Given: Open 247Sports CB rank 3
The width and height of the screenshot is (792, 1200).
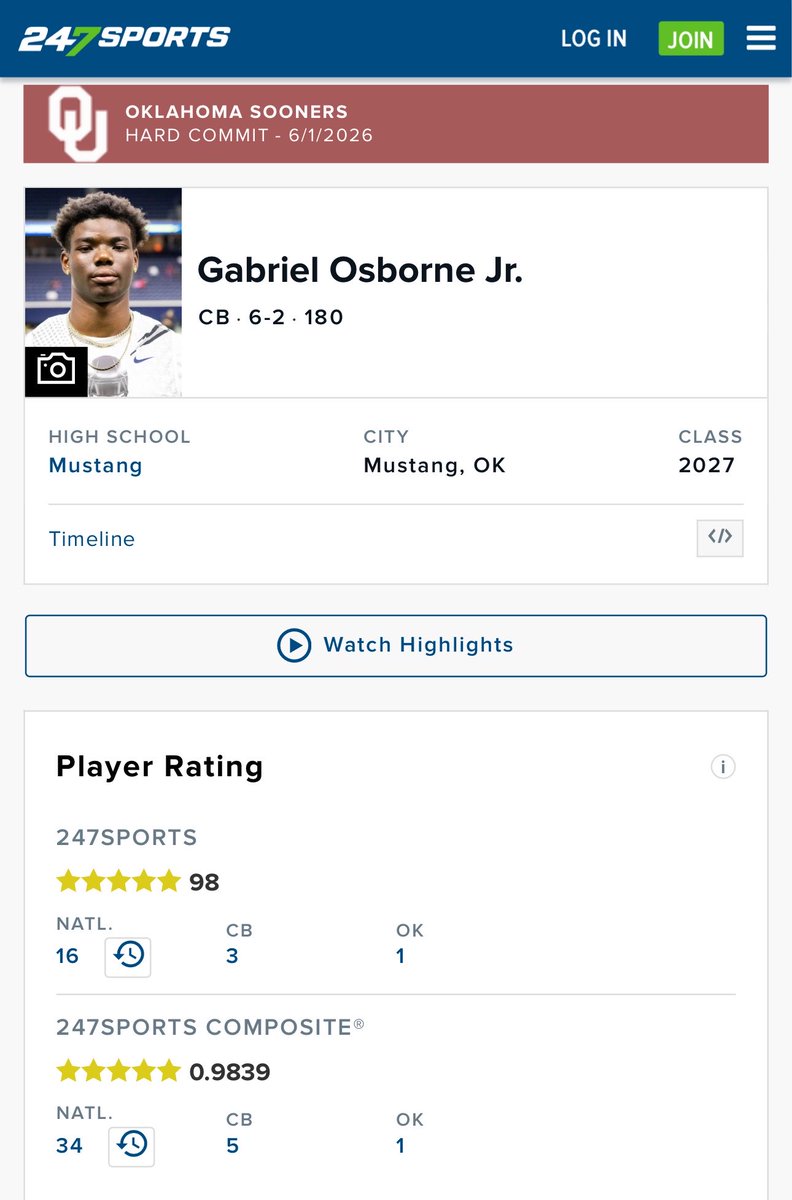Looking at the screenshot, I should pyautogui.click(x=232, y=956).
